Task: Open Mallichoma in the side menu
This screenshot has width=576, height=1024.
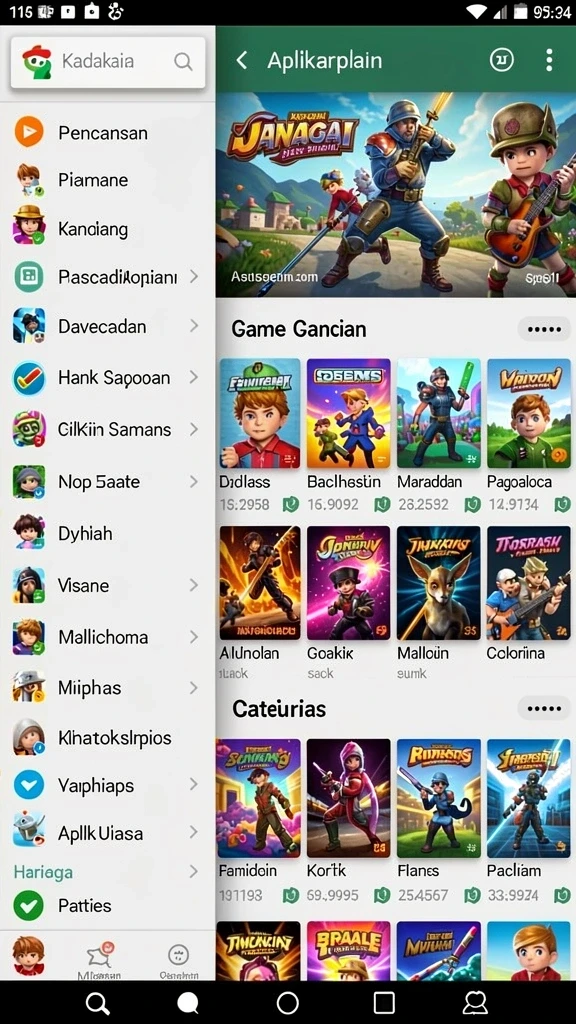Action: [108, 637]
